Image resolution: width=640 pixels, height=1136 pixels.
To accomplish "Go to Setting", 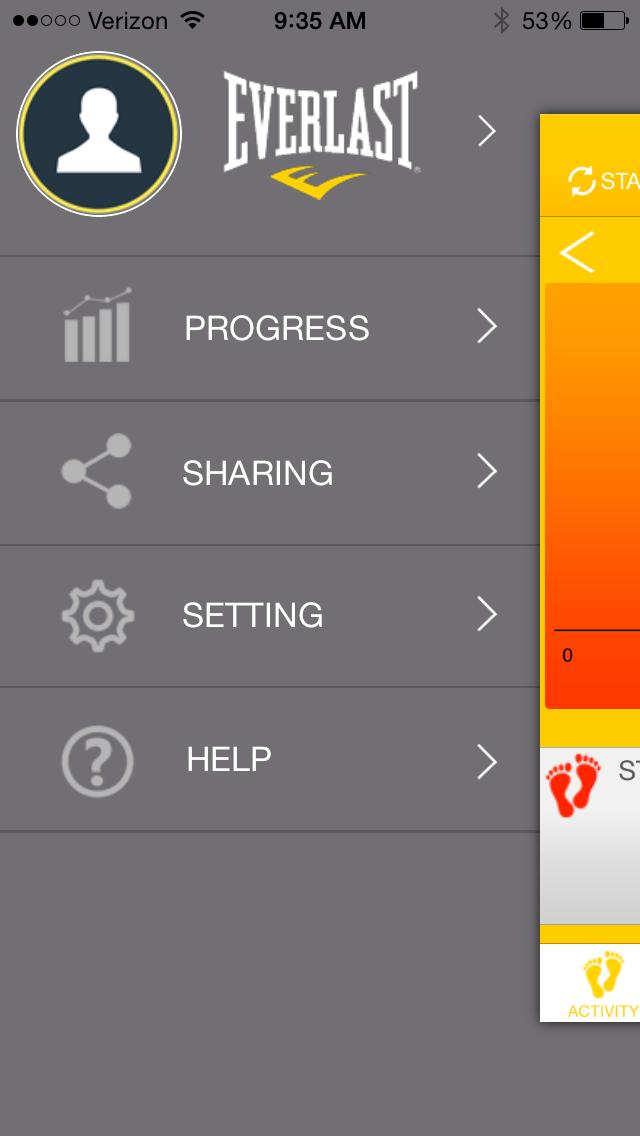I will (x=253, y=615).
